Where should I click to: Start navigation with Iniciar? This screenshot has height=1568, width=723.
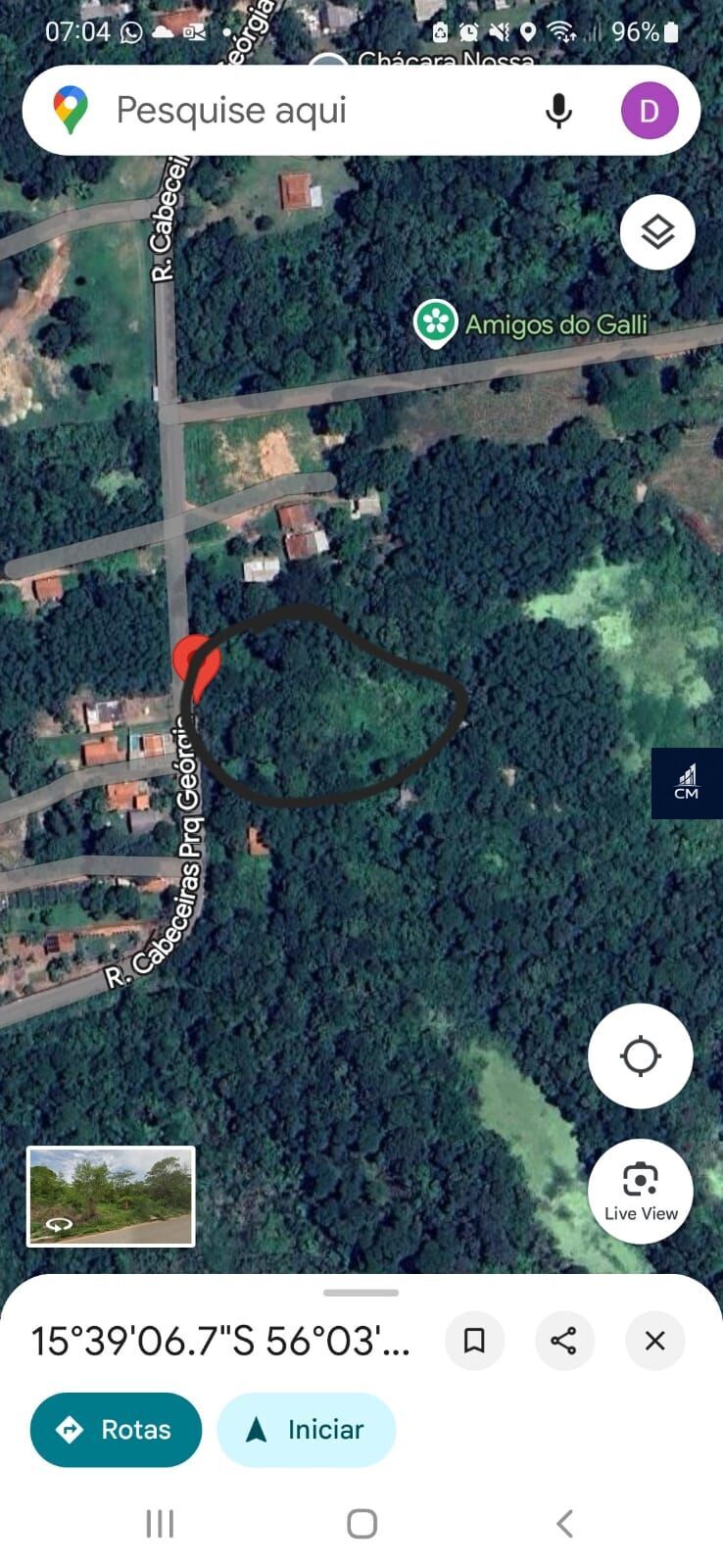pos(306,1429)
